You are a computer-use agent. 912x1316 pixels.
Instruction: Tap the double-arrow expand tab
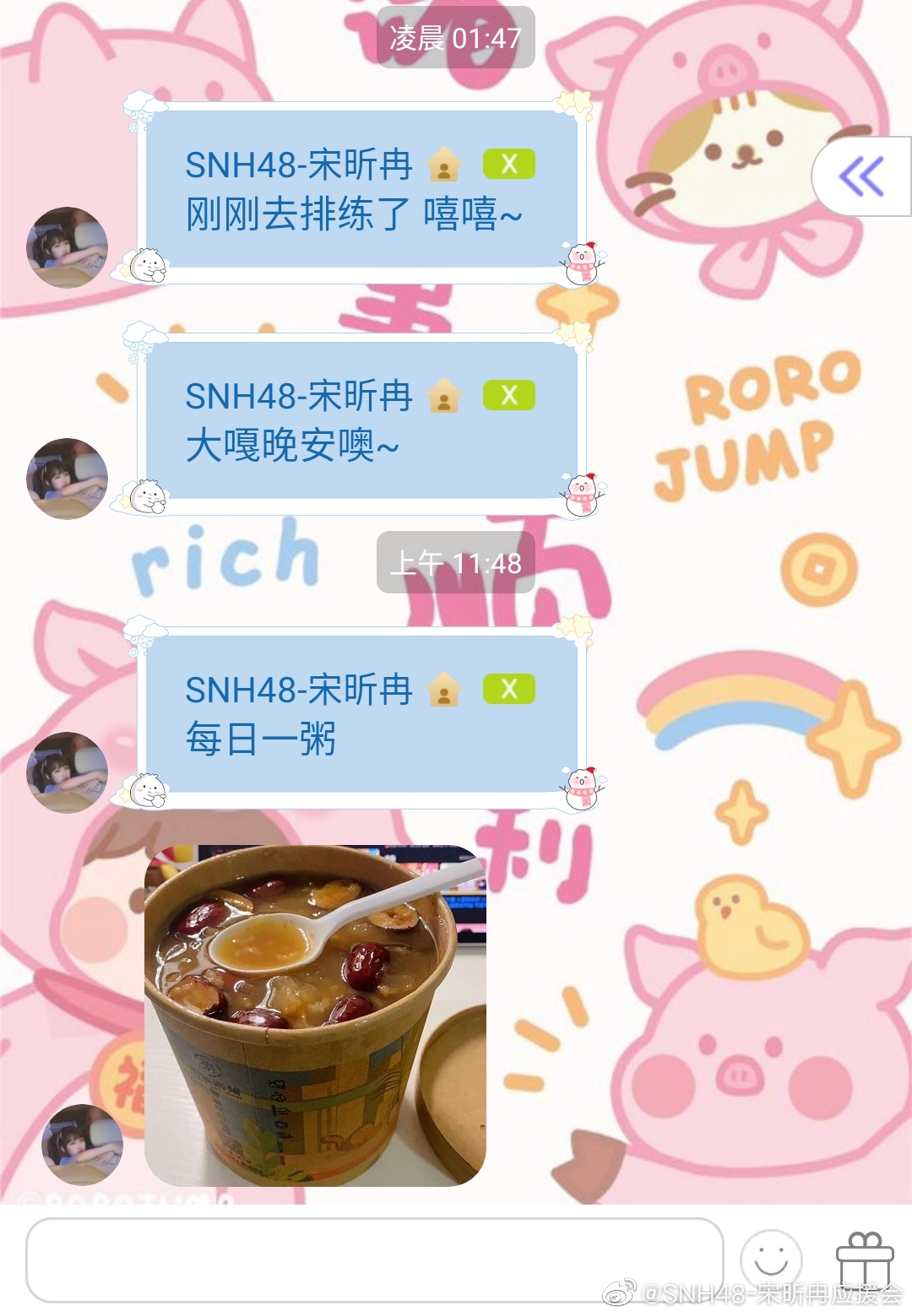pos(861,176)
